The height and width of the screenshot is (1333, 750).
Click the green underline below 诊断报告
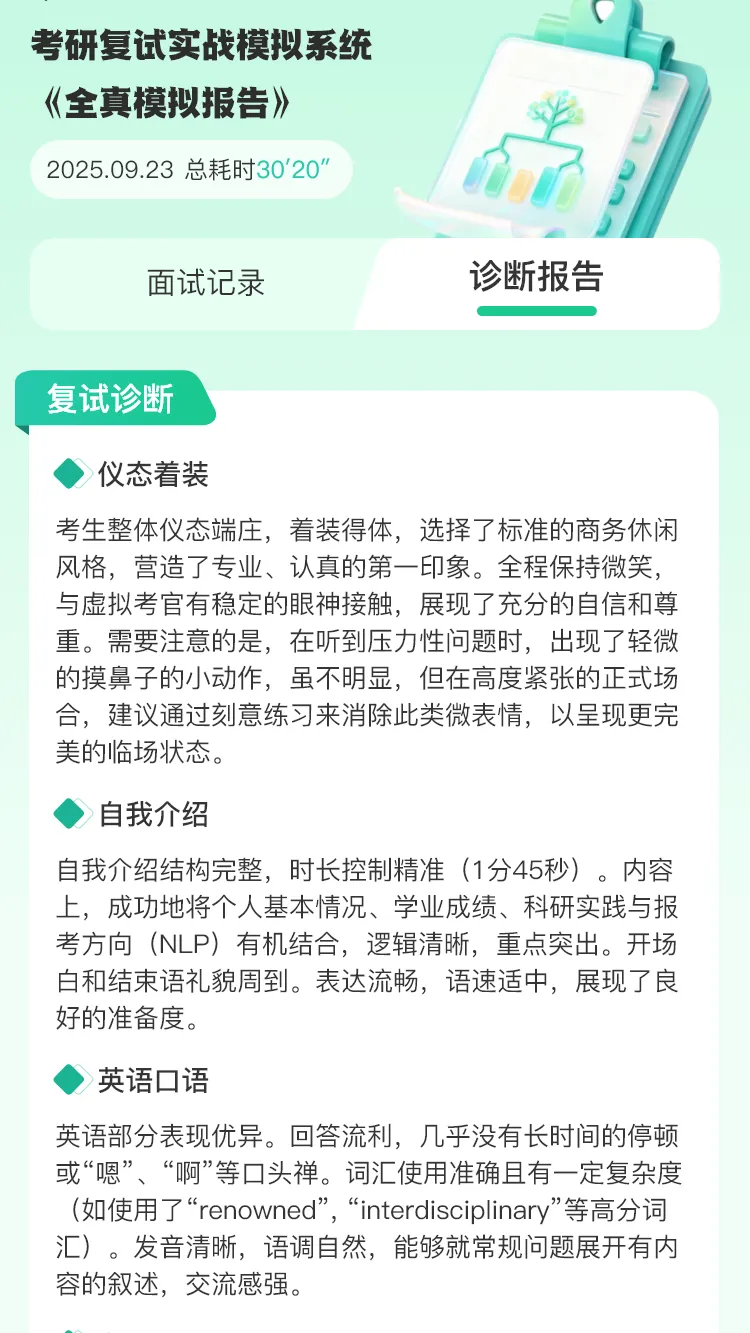point(537,313)
